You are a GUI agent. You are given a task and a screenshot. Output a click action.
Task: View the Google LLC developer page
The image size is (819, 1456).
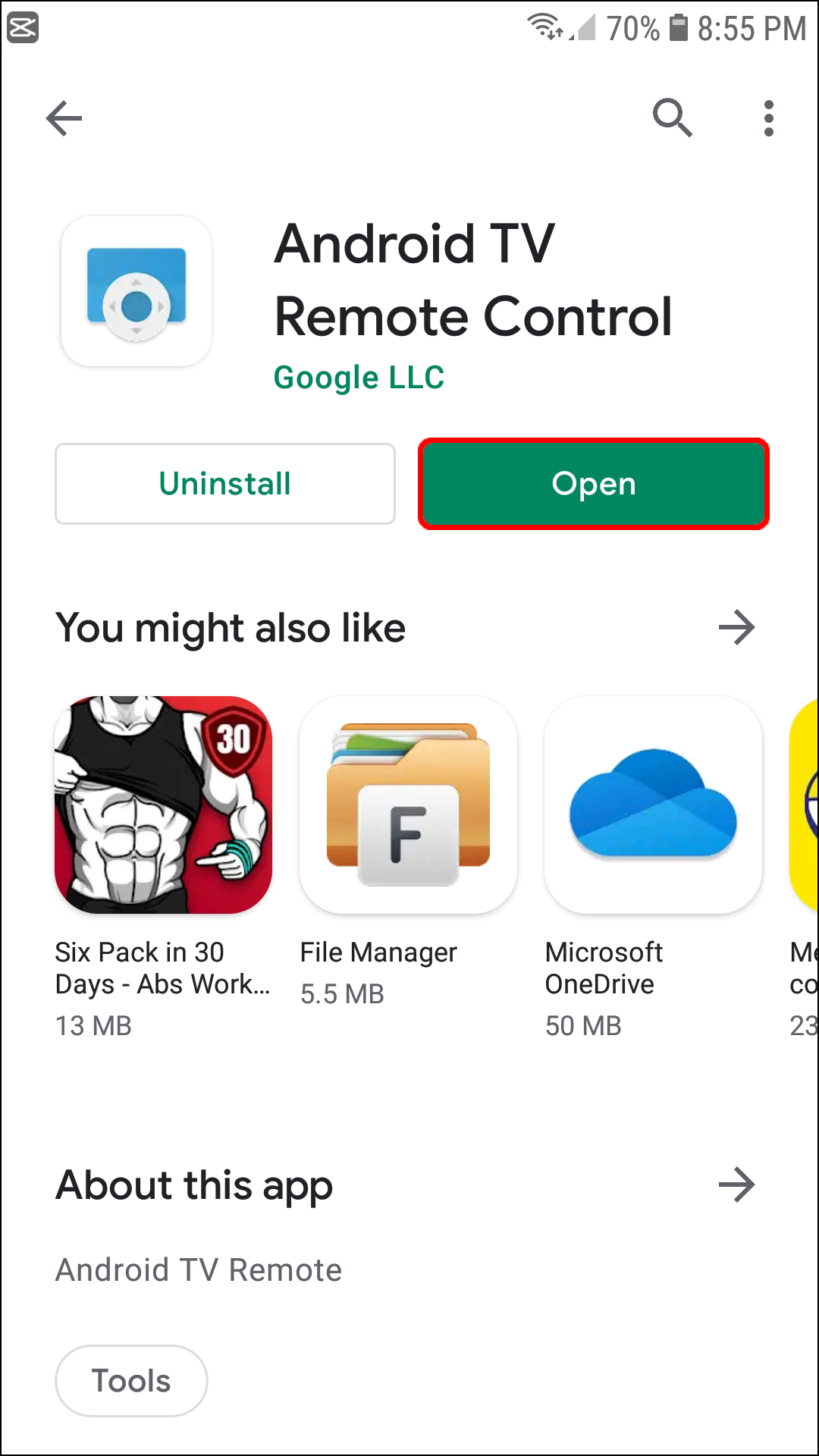tap(359, 378)
